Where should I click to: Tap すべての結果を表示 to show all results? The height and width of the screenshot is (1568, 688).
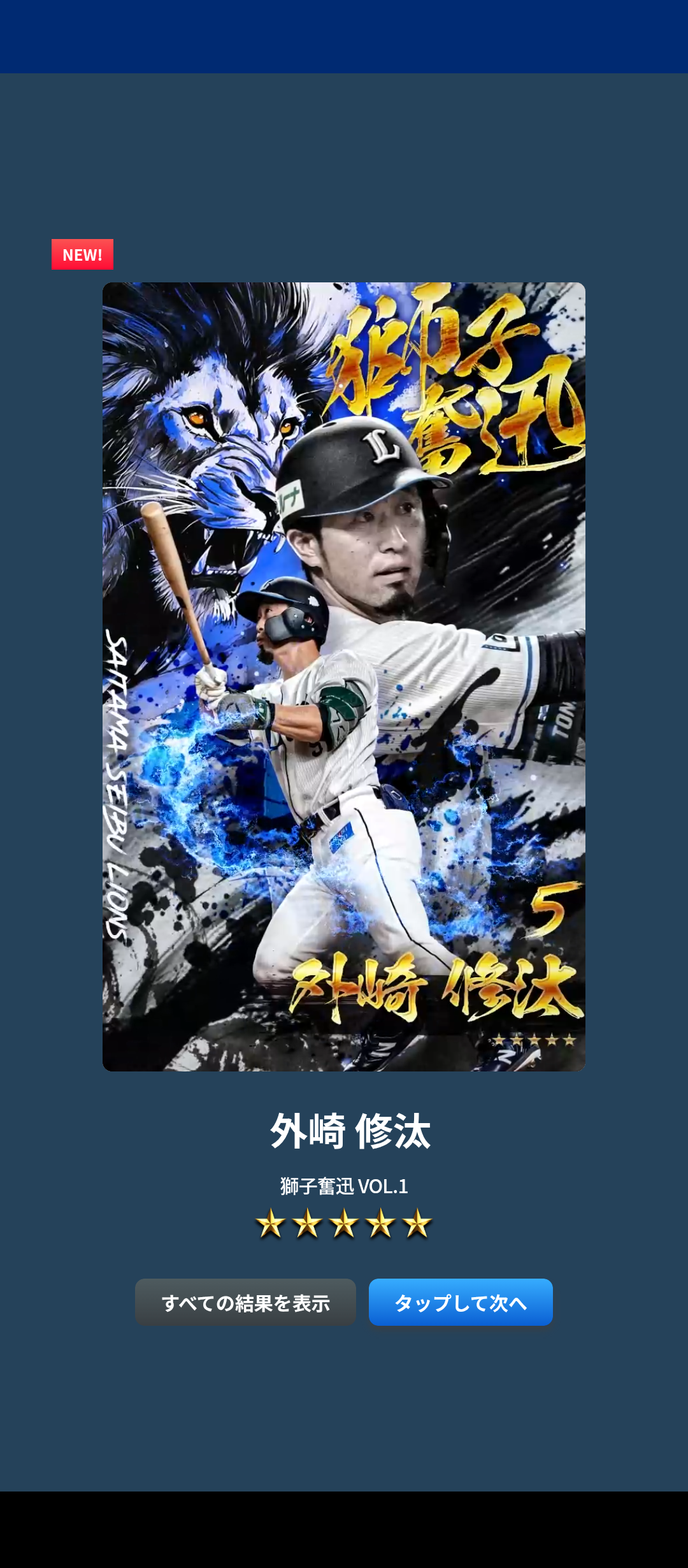tap(245, 1302)
